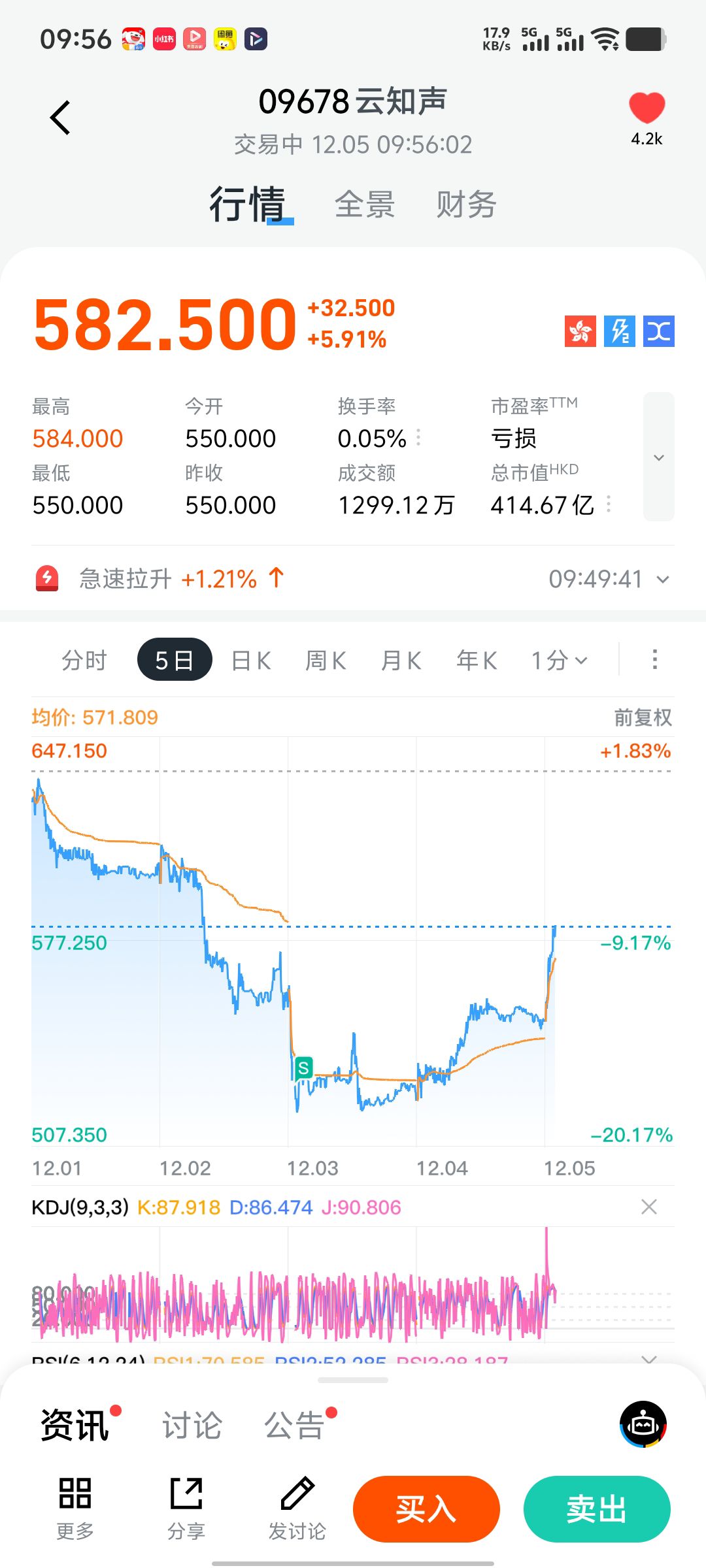706x1568 pixels.
Task: Change the 前复权 adjustment setting
Action: 642,717
